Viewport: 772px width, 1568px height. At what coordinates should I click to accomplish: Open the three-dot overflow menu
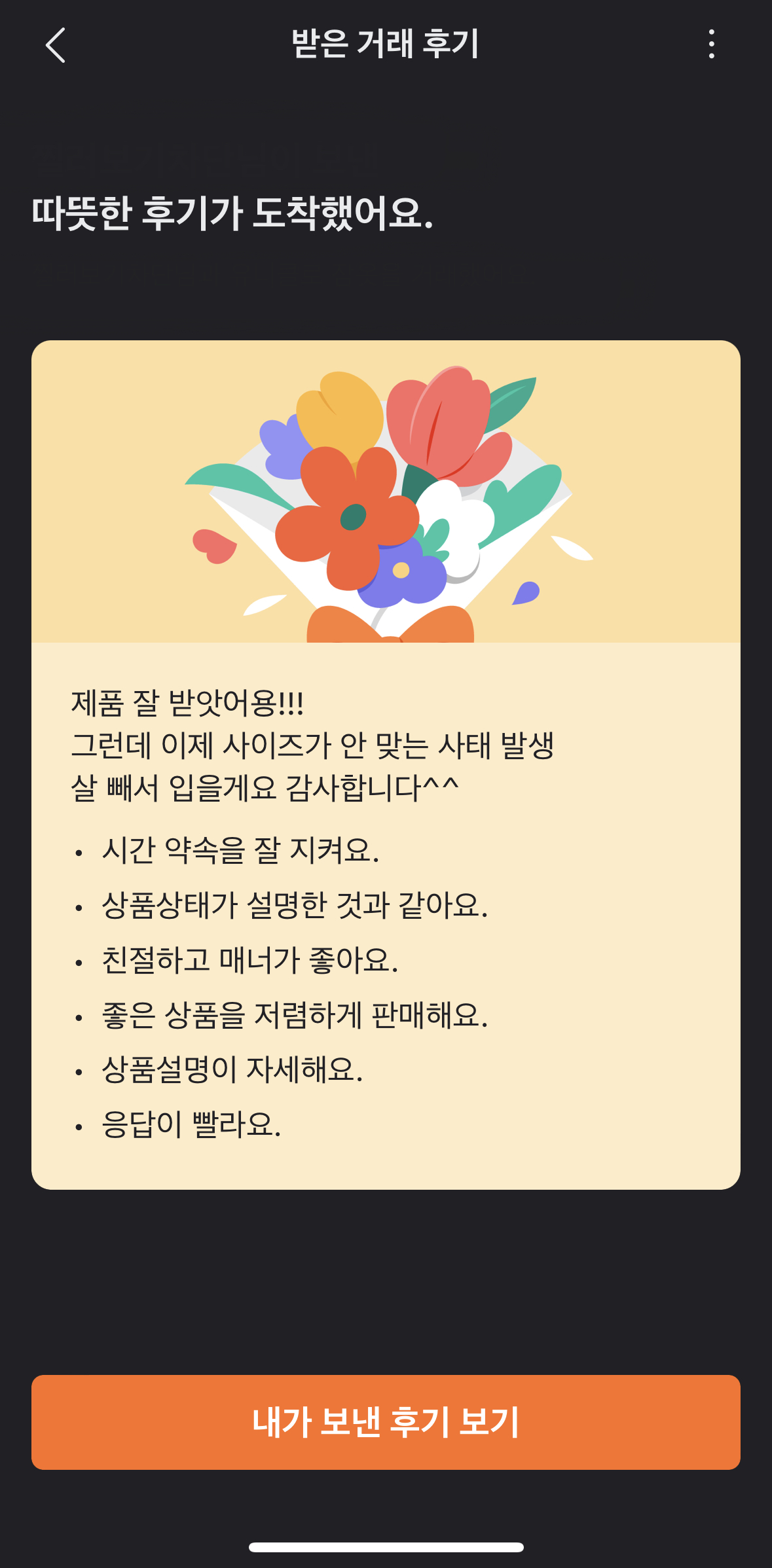[x=711, y=45]
